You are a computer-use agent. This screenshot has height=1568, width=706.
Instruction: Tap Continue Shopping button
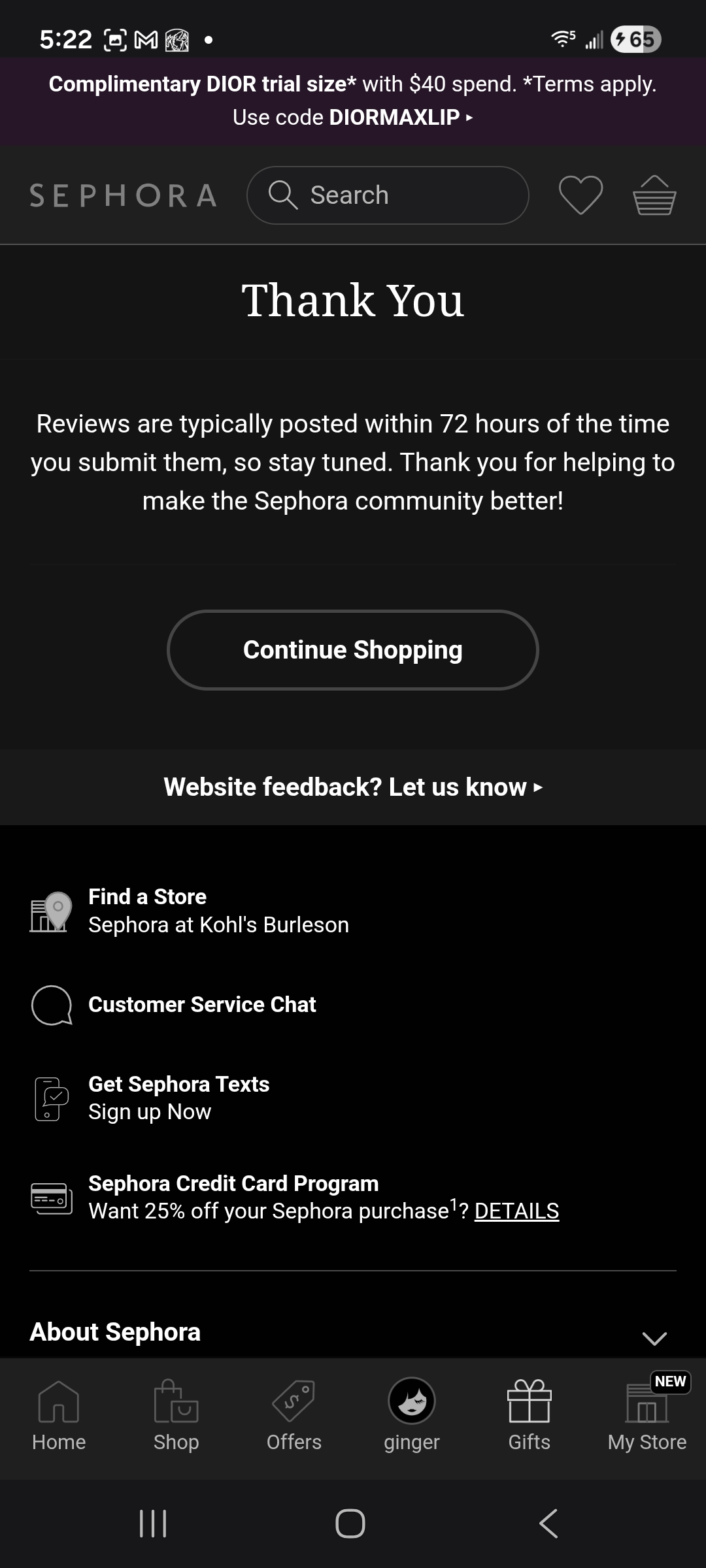[353, 650]
